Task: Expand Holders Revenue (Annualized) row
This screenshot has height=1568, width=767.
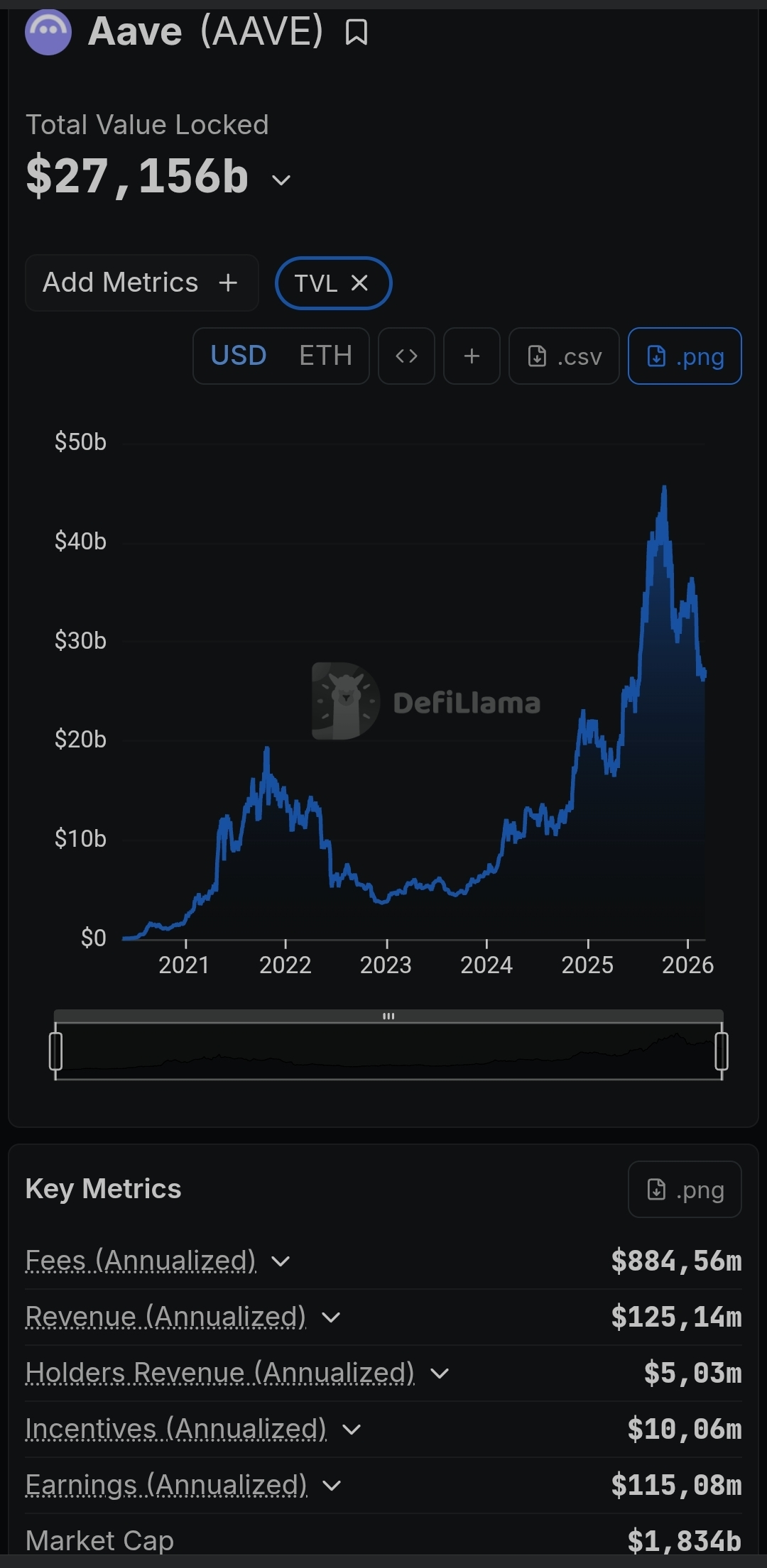Action: 440,1374
